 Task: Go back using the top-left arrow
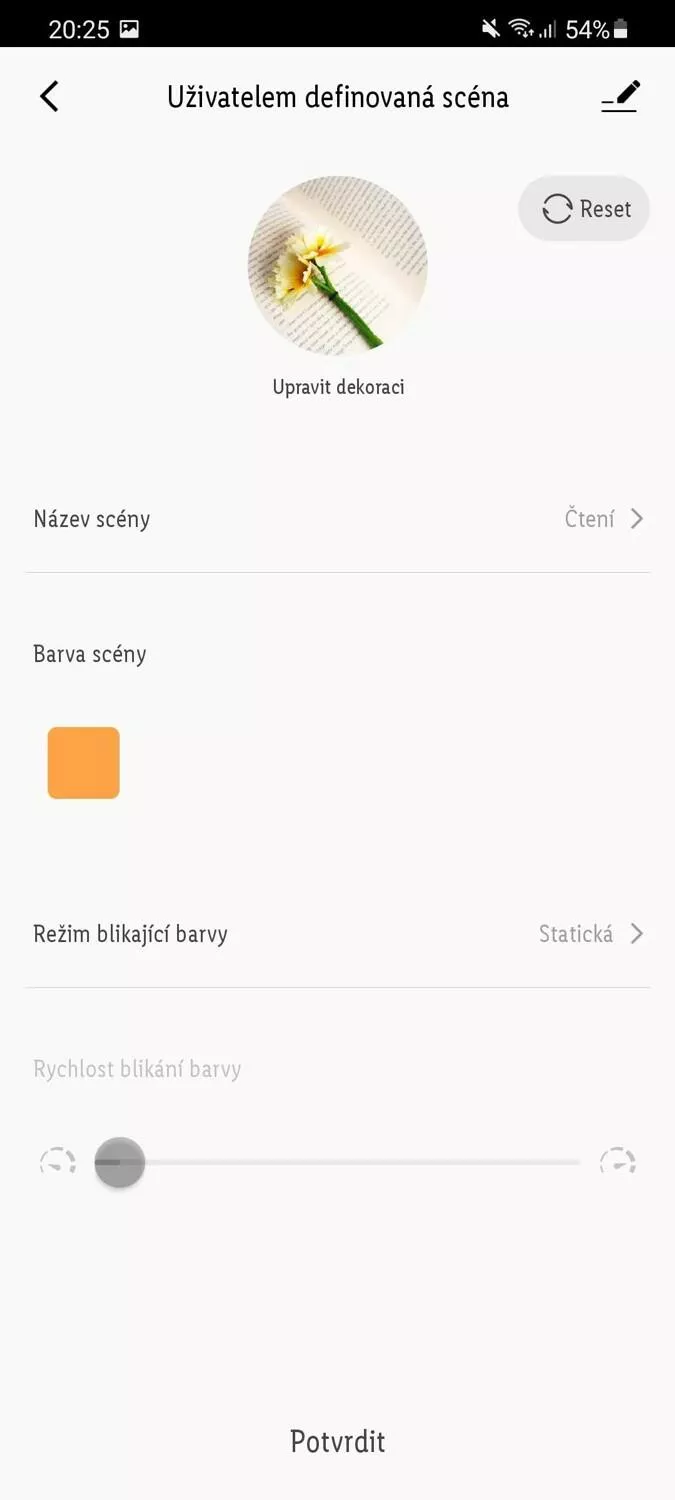(49, 97)
